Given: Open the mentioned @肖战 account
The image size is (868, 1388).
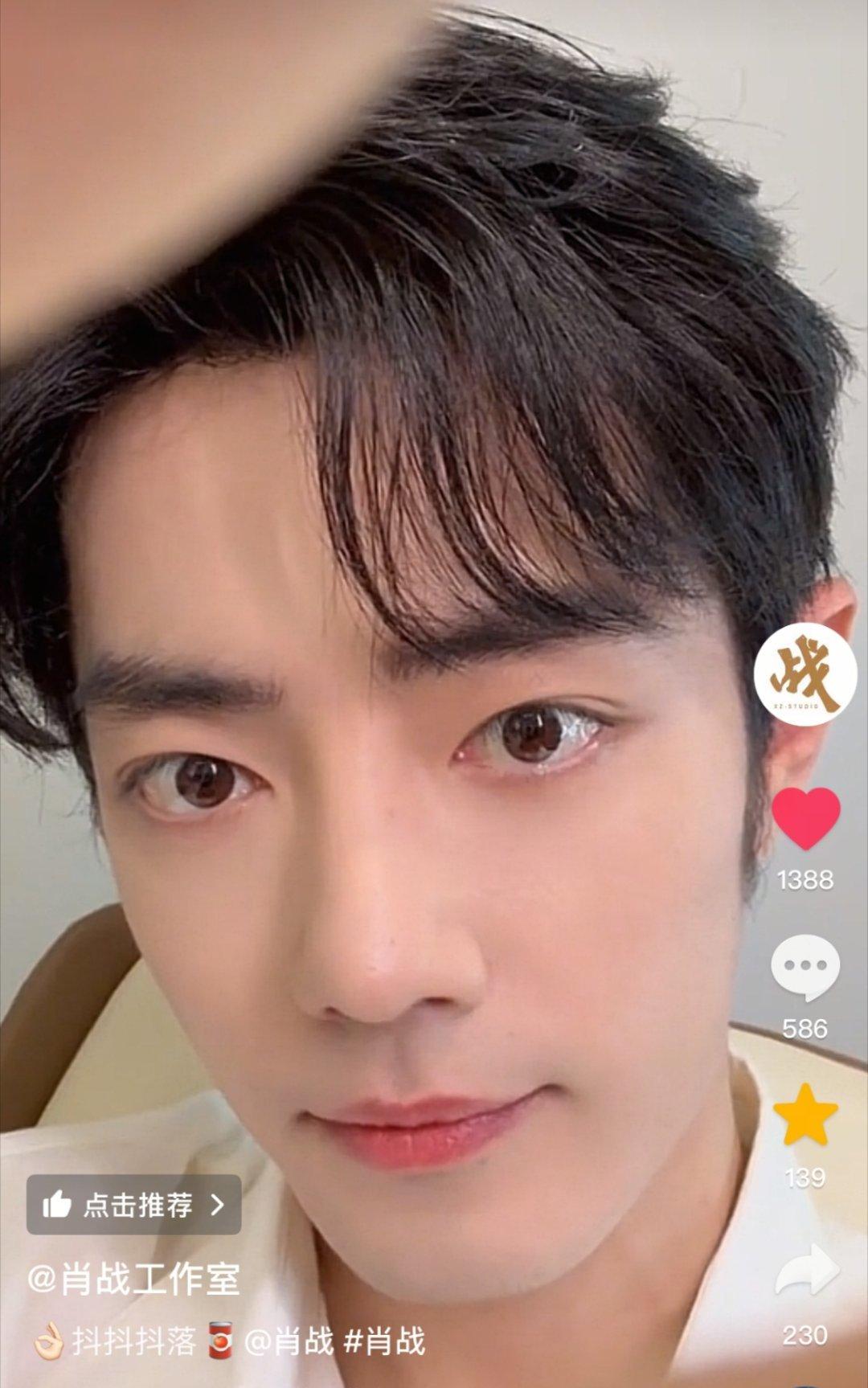Looking at the screenshot, I should click(288, 1341).
